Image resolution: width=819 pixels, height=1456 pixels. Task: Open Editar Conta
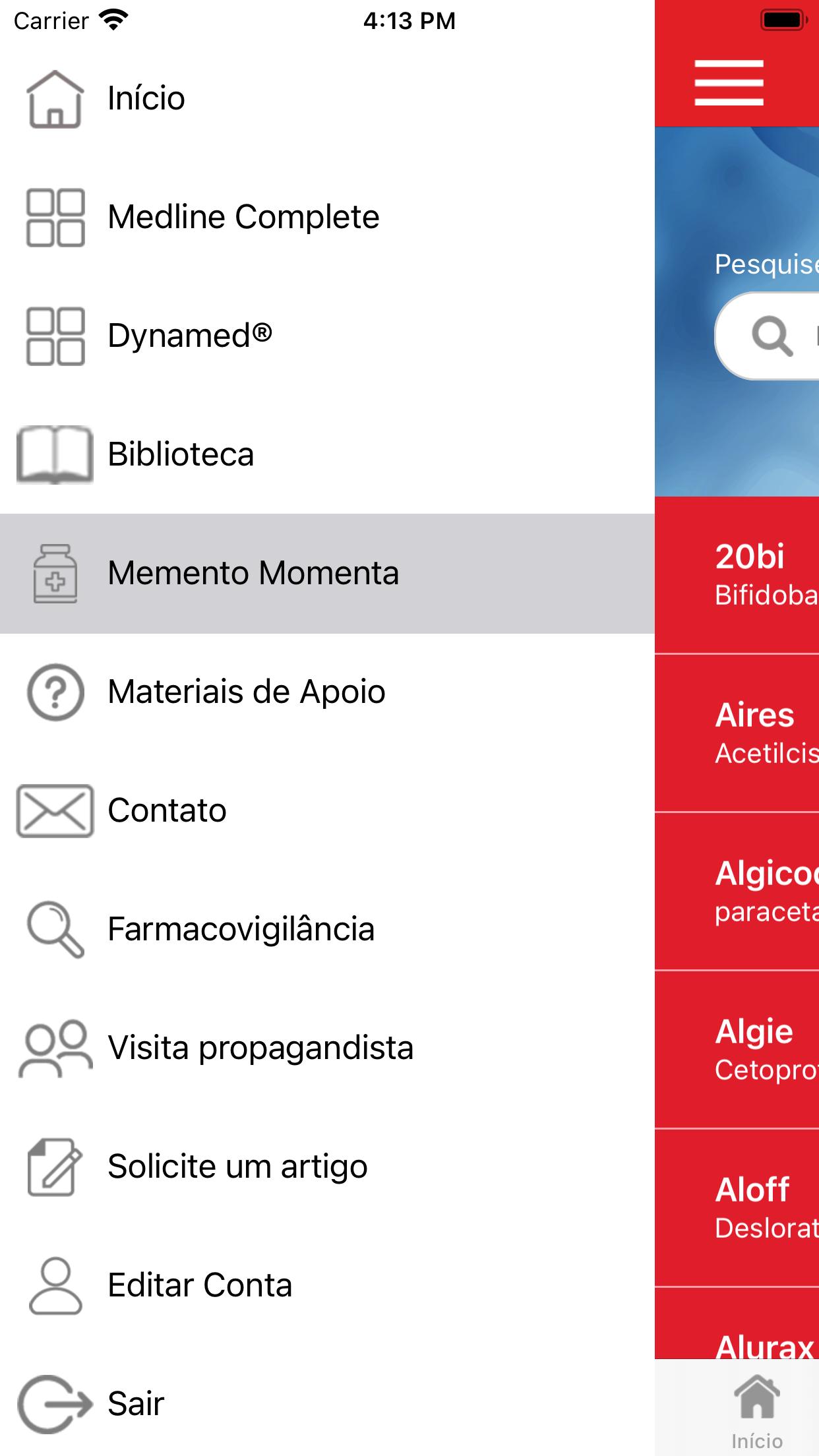coord(327,1286)
